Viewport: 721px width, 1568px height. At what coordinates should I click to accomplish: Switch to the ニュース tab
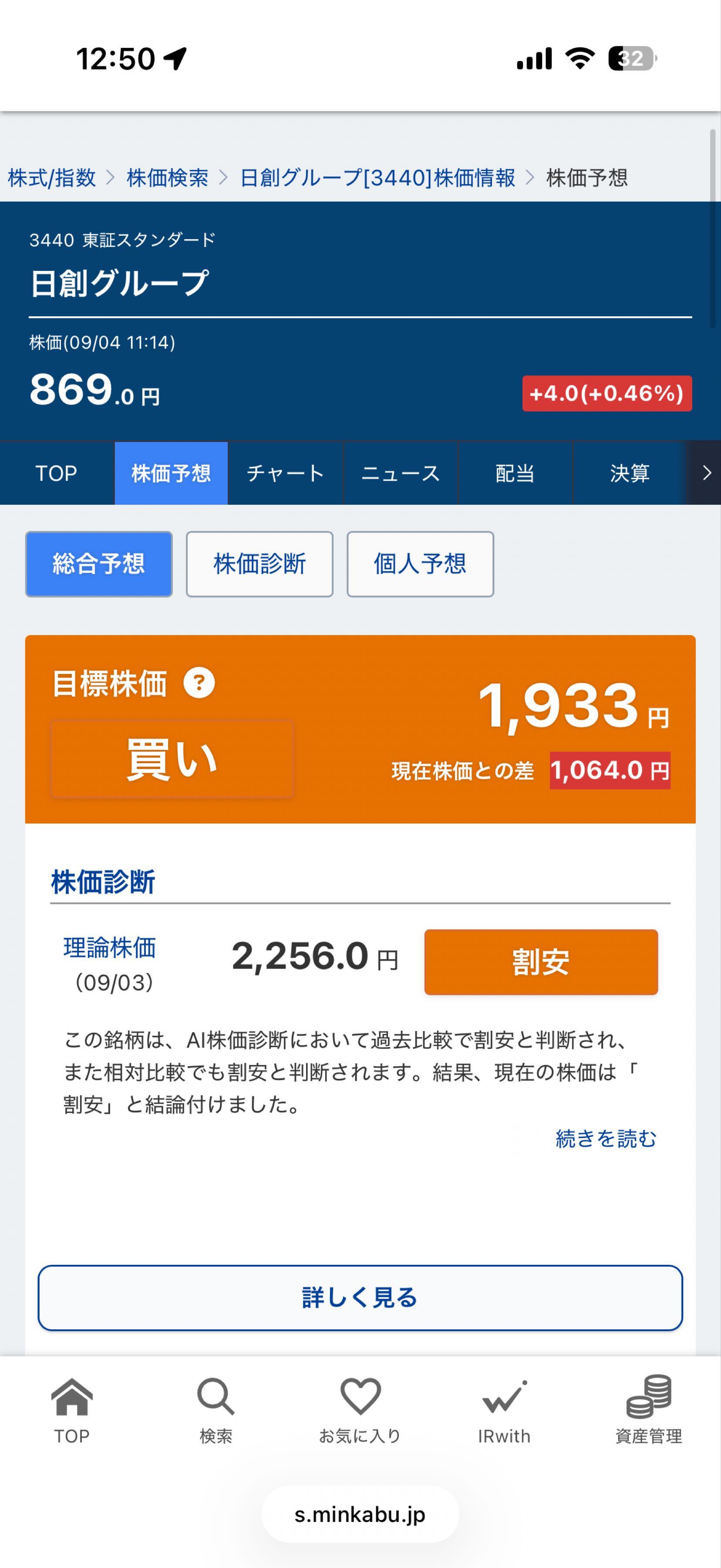(401, 473)
